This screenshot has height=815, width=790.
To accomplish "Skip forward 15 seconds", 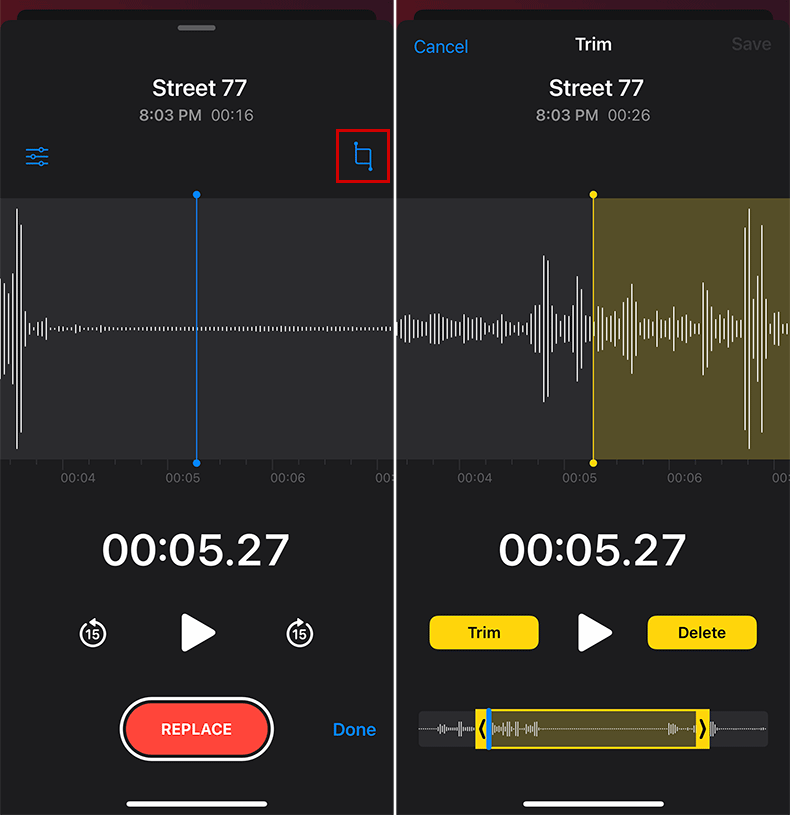I will click(299, 633).
